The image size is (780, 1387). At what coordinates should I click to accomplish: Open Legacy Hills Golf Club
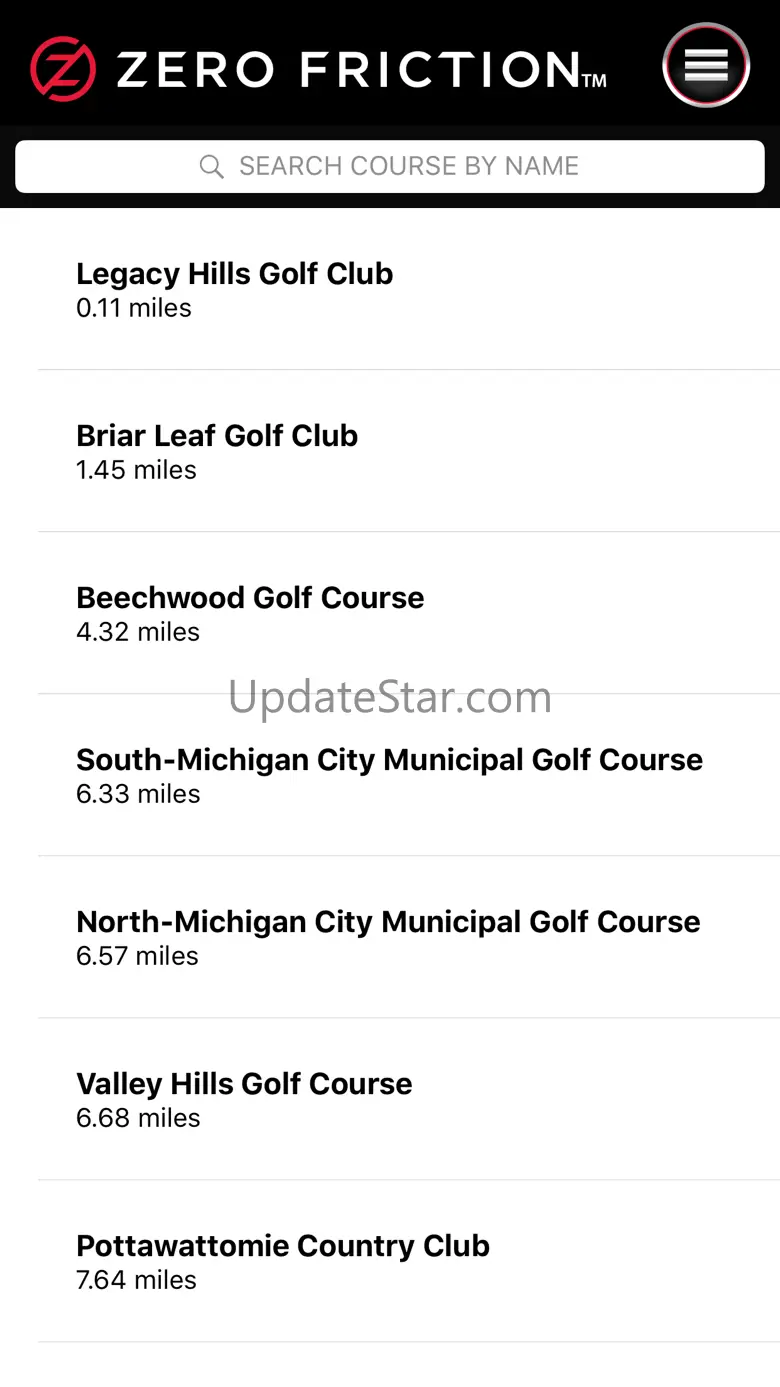pyautogui.click(x=235, y=289)
